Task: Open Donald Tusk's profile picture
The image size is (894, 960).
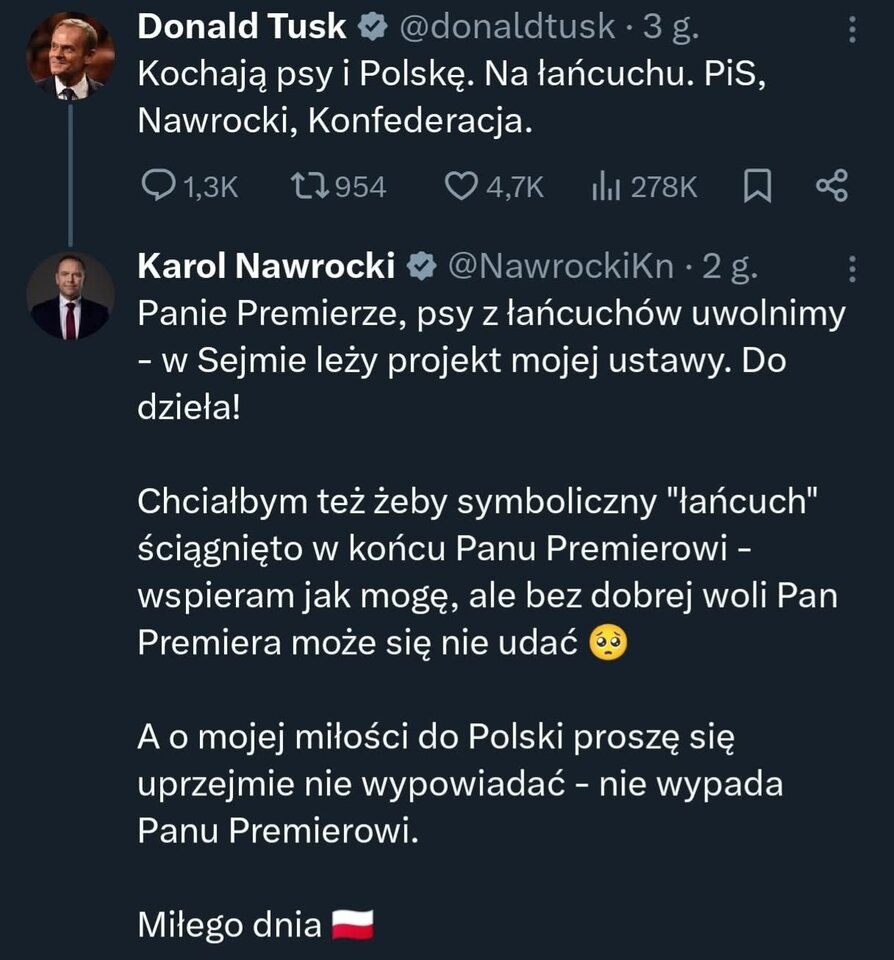Action: point(69,57)
